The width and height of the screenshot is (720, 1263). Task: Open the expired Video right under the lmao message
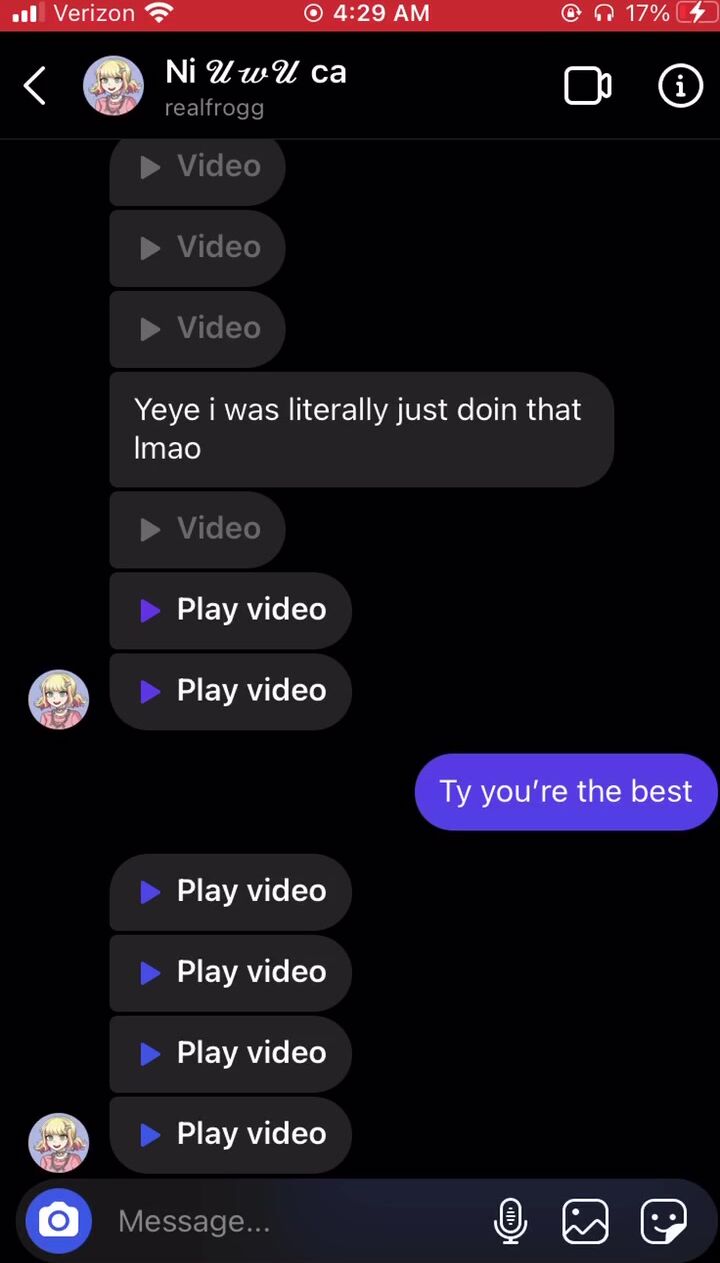click(x=198, y=529)
